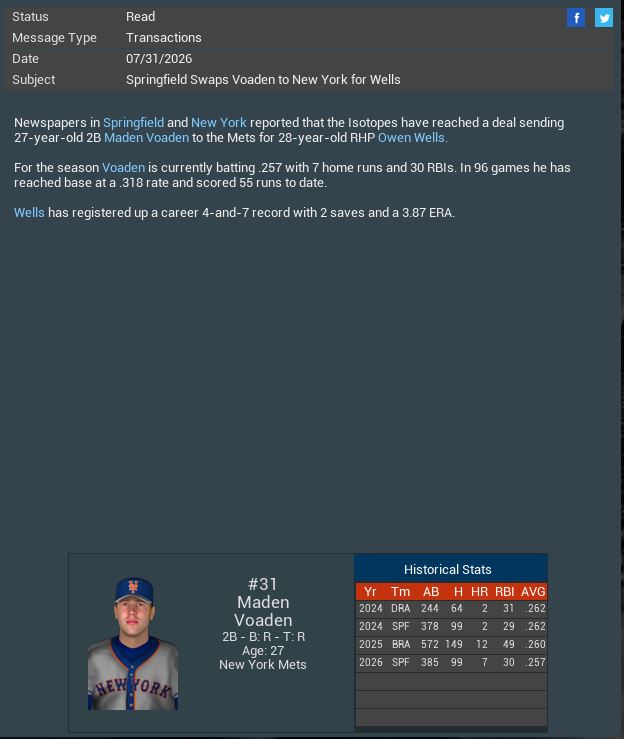Image resolution: width=624 pixels, height=739 pixels.
Task: Open the Owen Wells player link
Action: pos(412,138)
